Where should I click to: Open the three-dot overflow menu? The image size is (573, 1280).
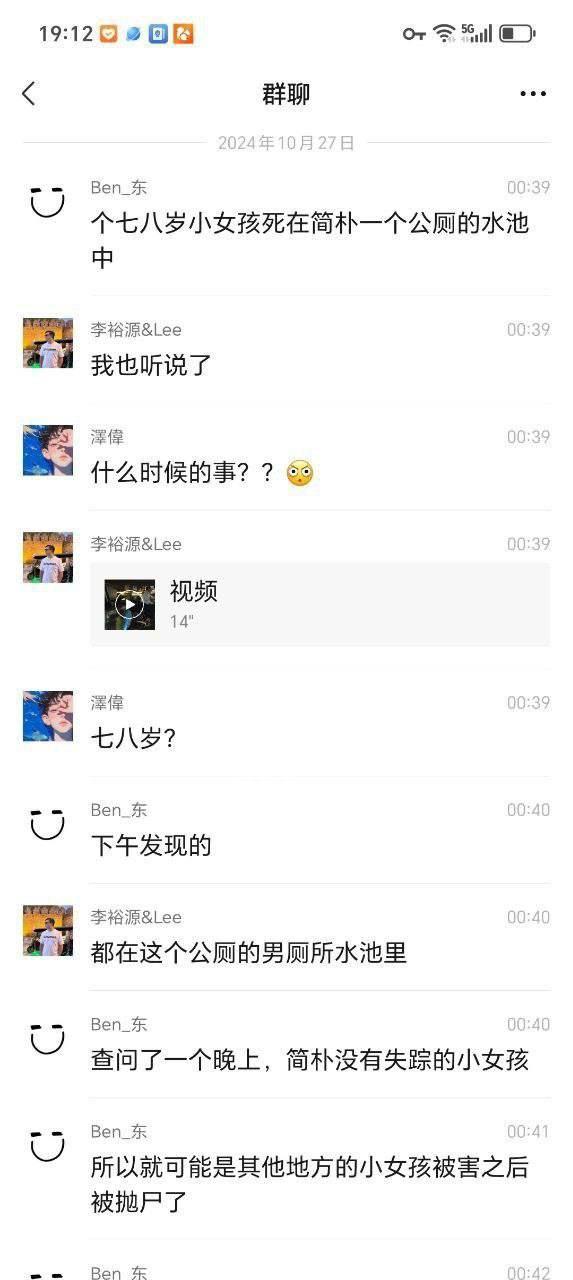point(533,94)
